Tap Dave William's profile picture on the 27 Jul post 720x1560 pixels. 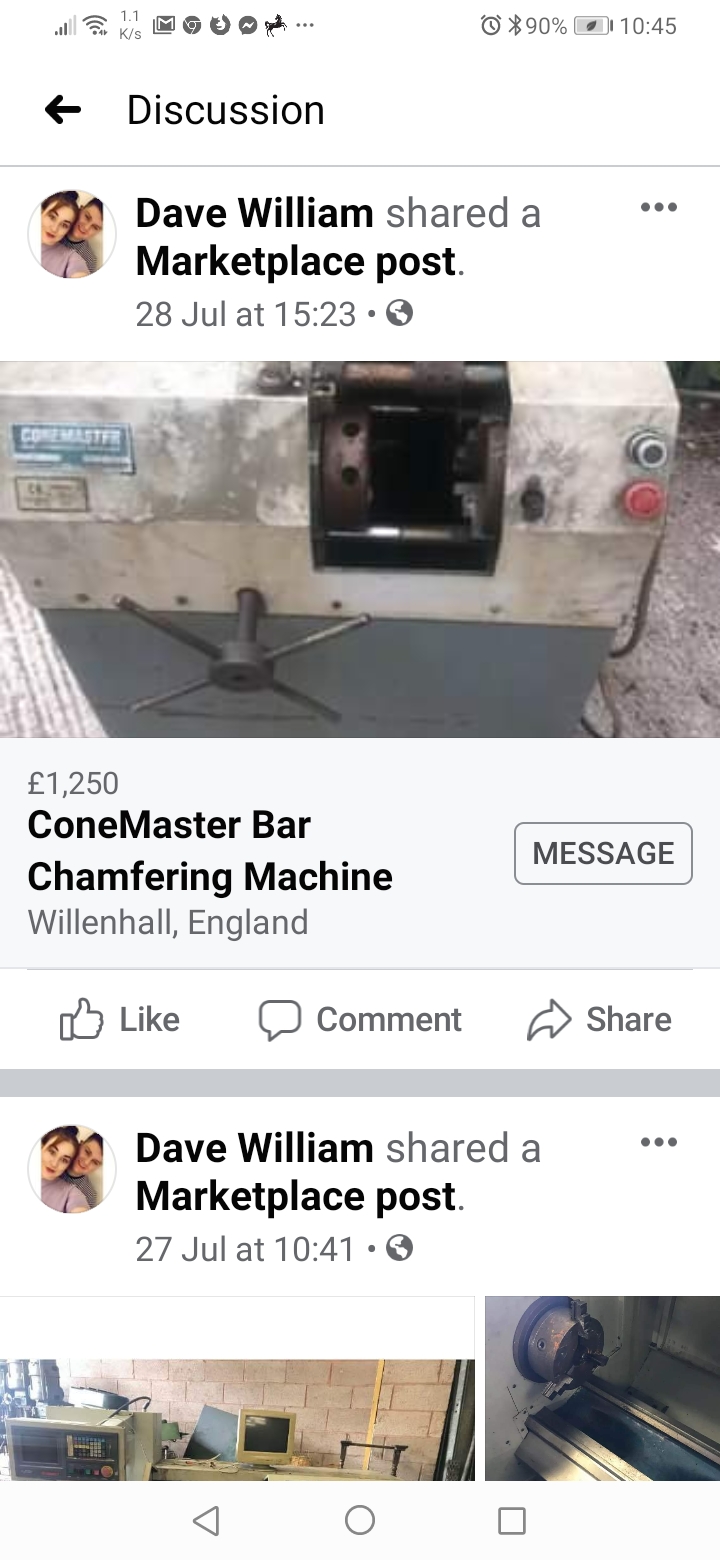point(72,1168)
